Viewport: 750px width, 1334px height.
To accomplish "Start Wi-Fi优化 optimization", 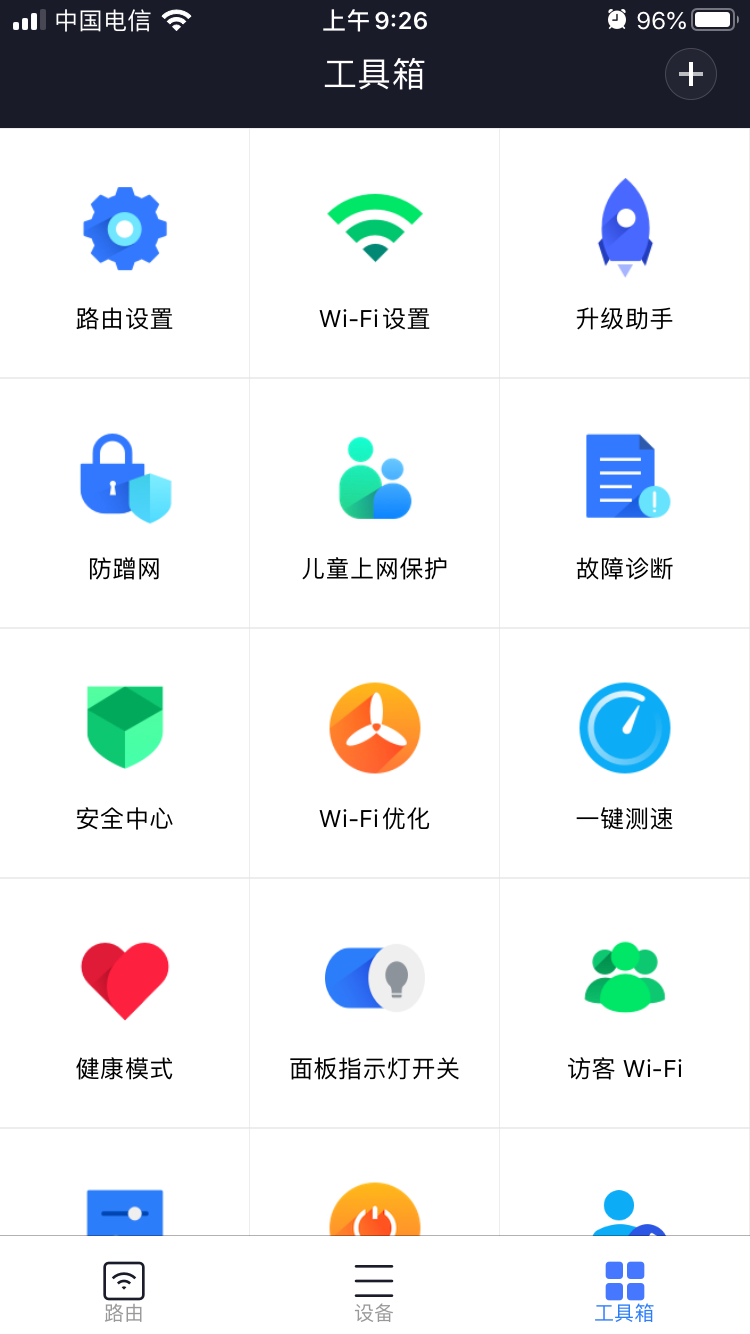I will [x=375, y=753].
